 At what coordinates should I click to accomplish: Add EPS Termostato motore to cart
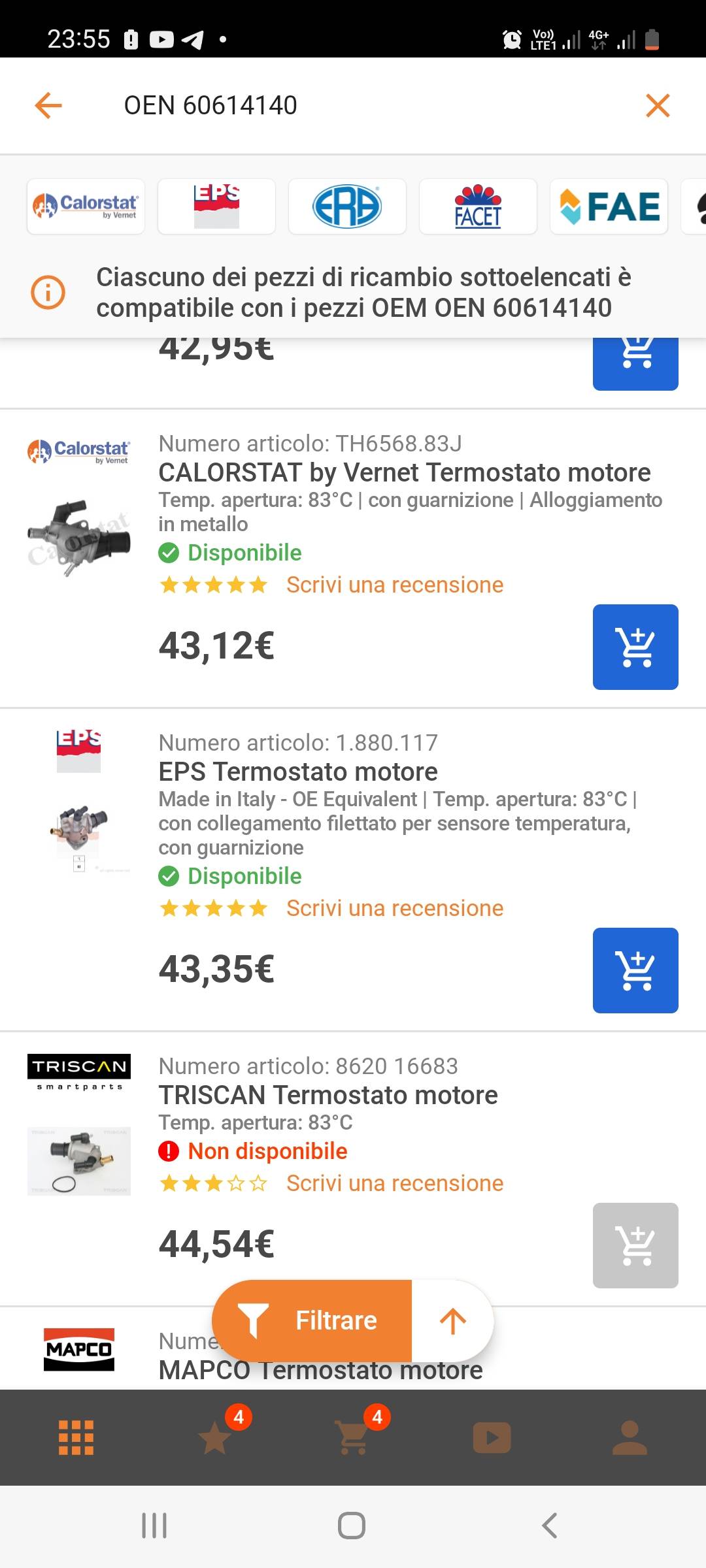click(x=635, y=970)
